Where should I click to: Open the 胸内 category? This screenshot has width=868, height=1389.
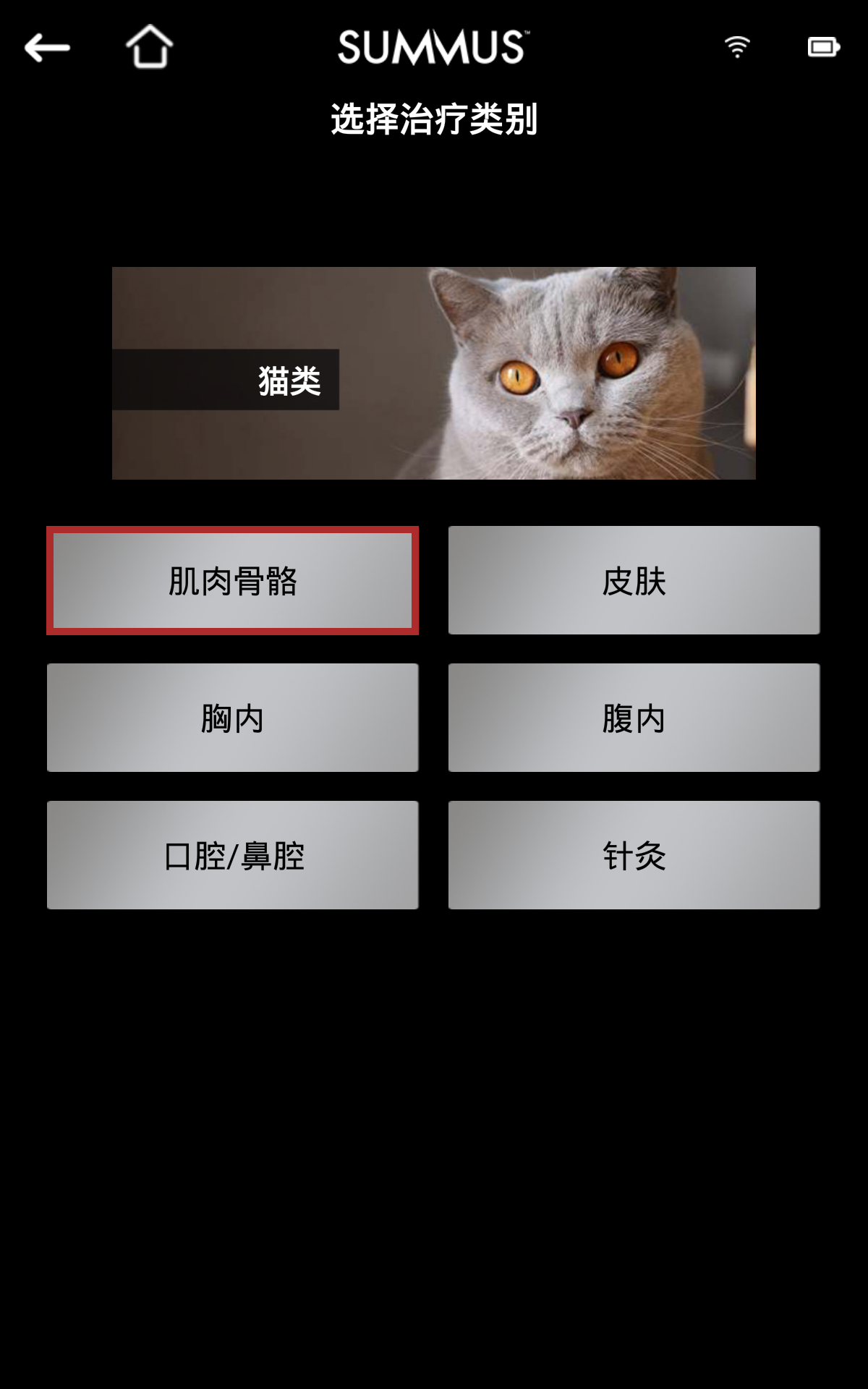(x=232, y=718)
